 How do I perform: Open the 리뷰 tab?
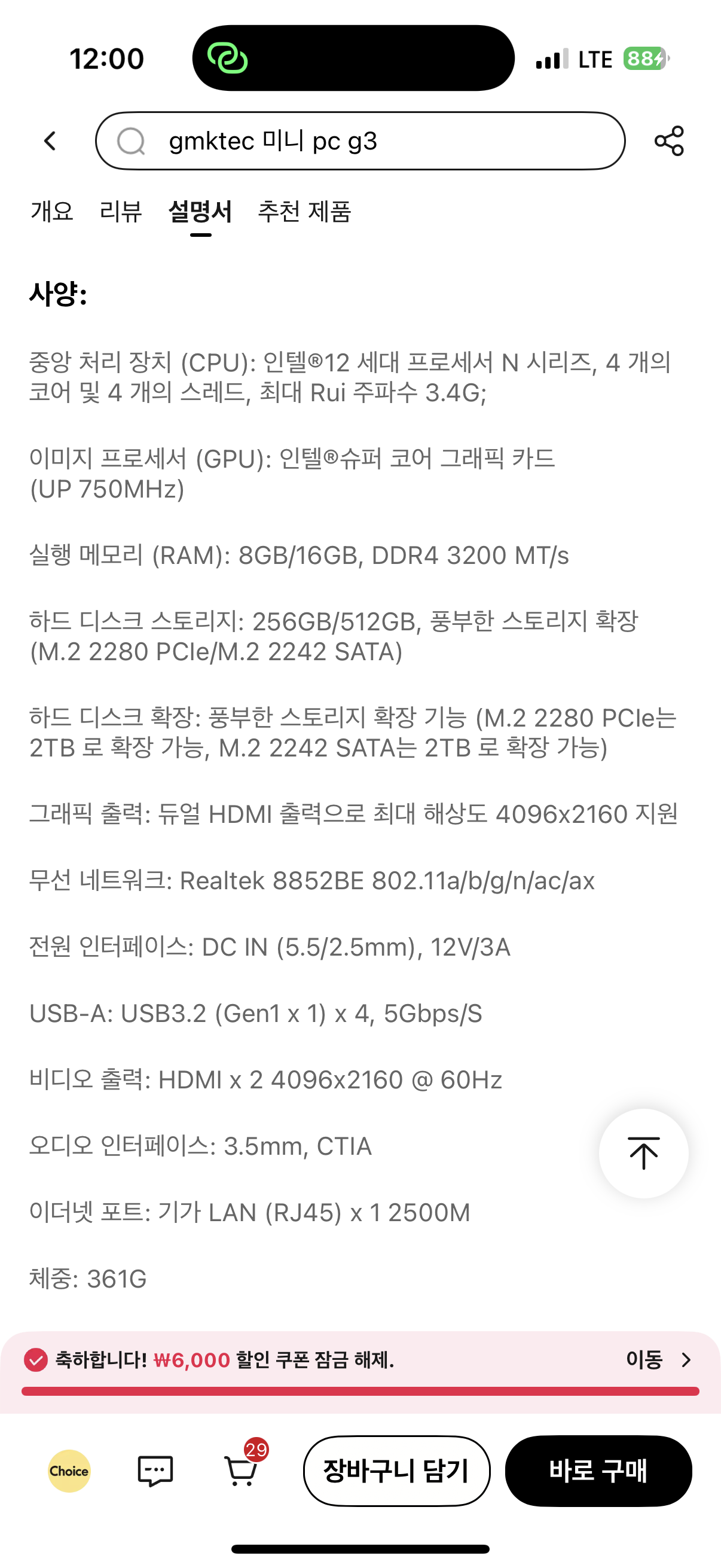coord(121,212)
